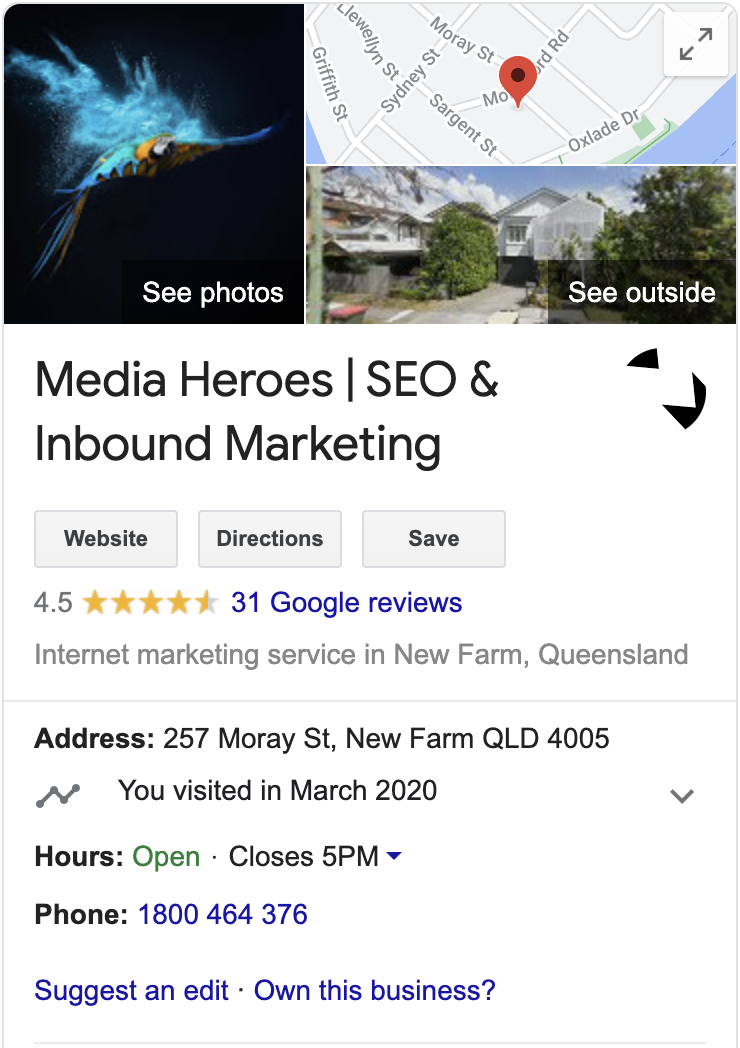Tap Own this business?

tap(375, 991)
